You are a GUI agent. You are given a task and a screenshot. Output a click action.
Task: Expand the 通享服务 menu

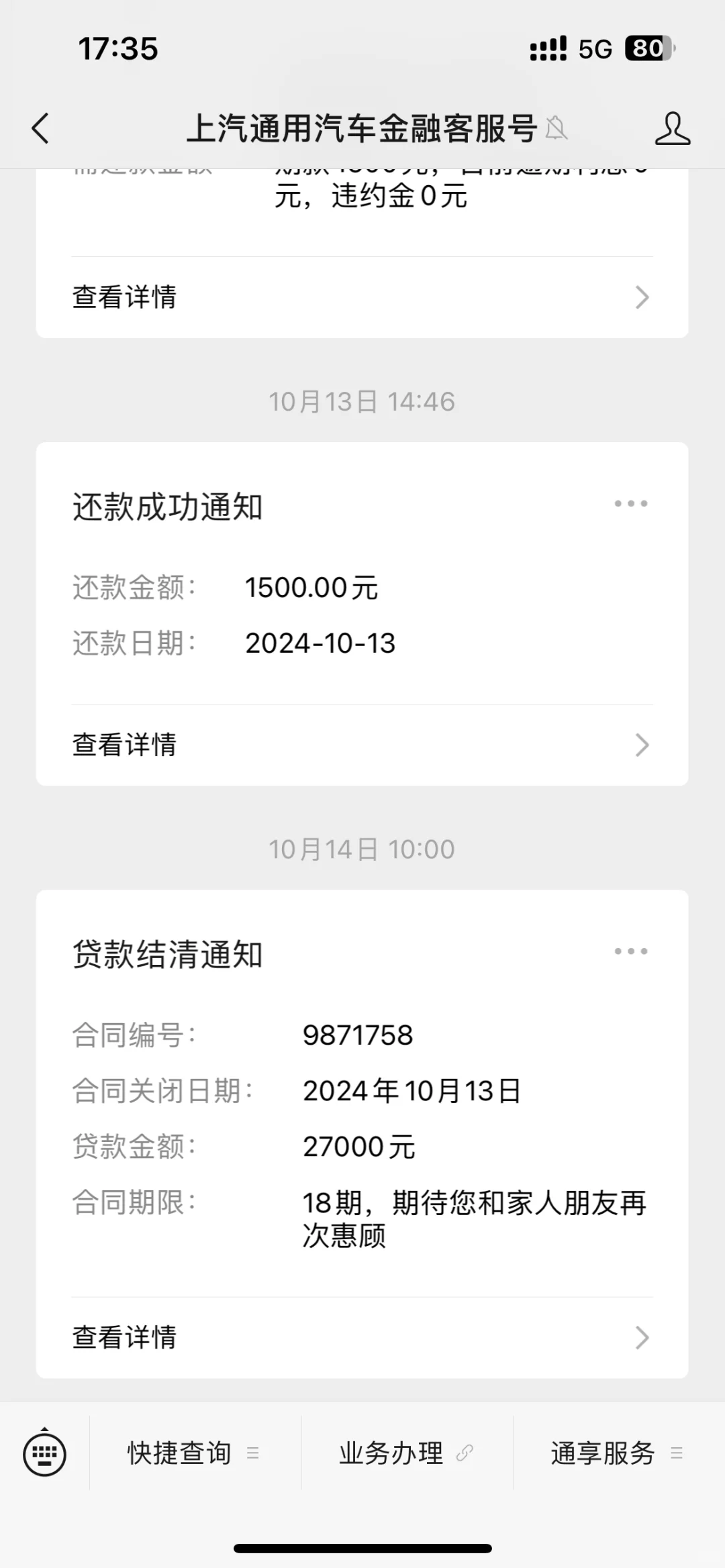(619, 1453)
